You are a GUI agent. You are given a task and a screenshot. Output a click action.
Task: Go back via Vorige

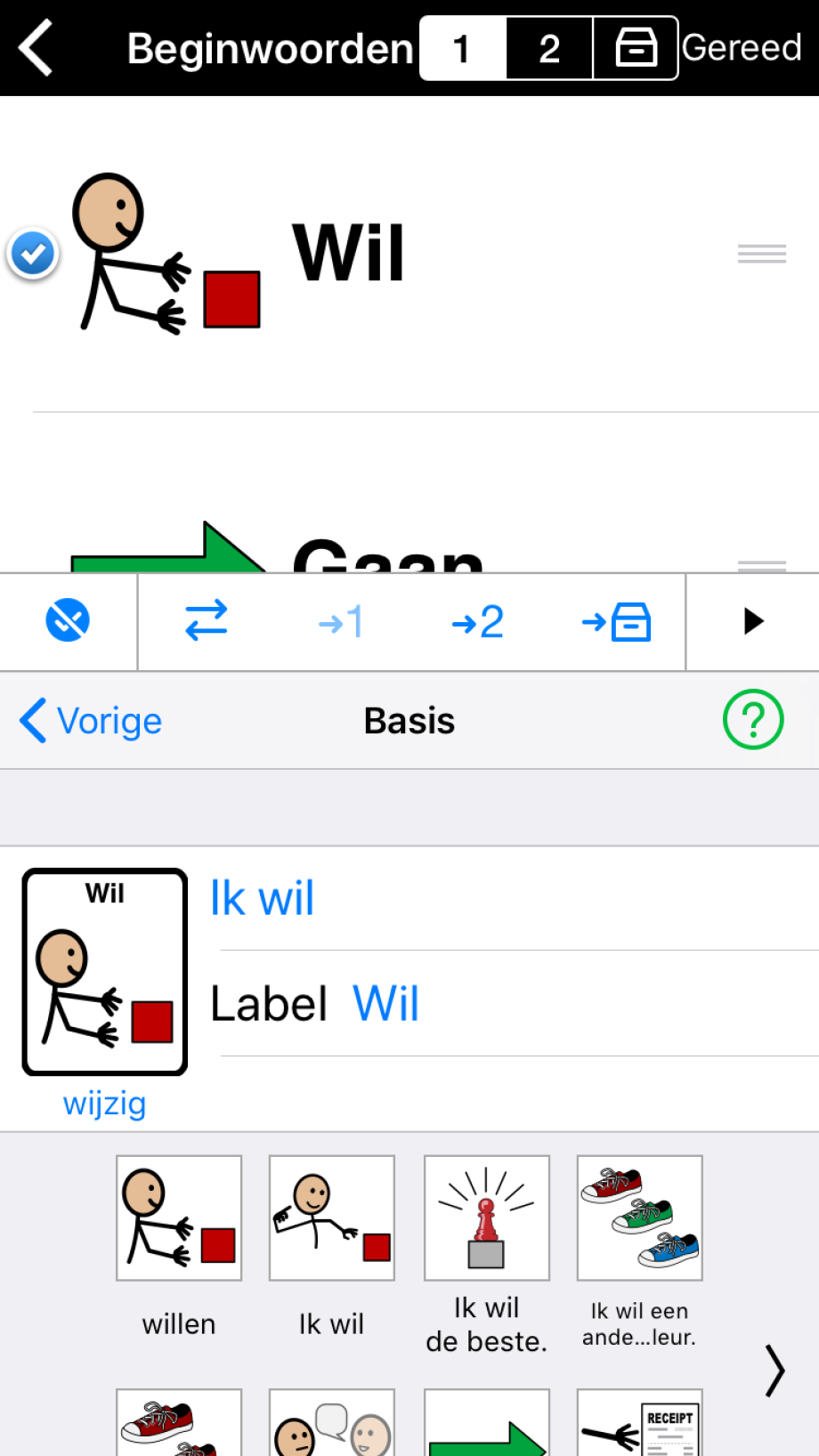point(91,721)
